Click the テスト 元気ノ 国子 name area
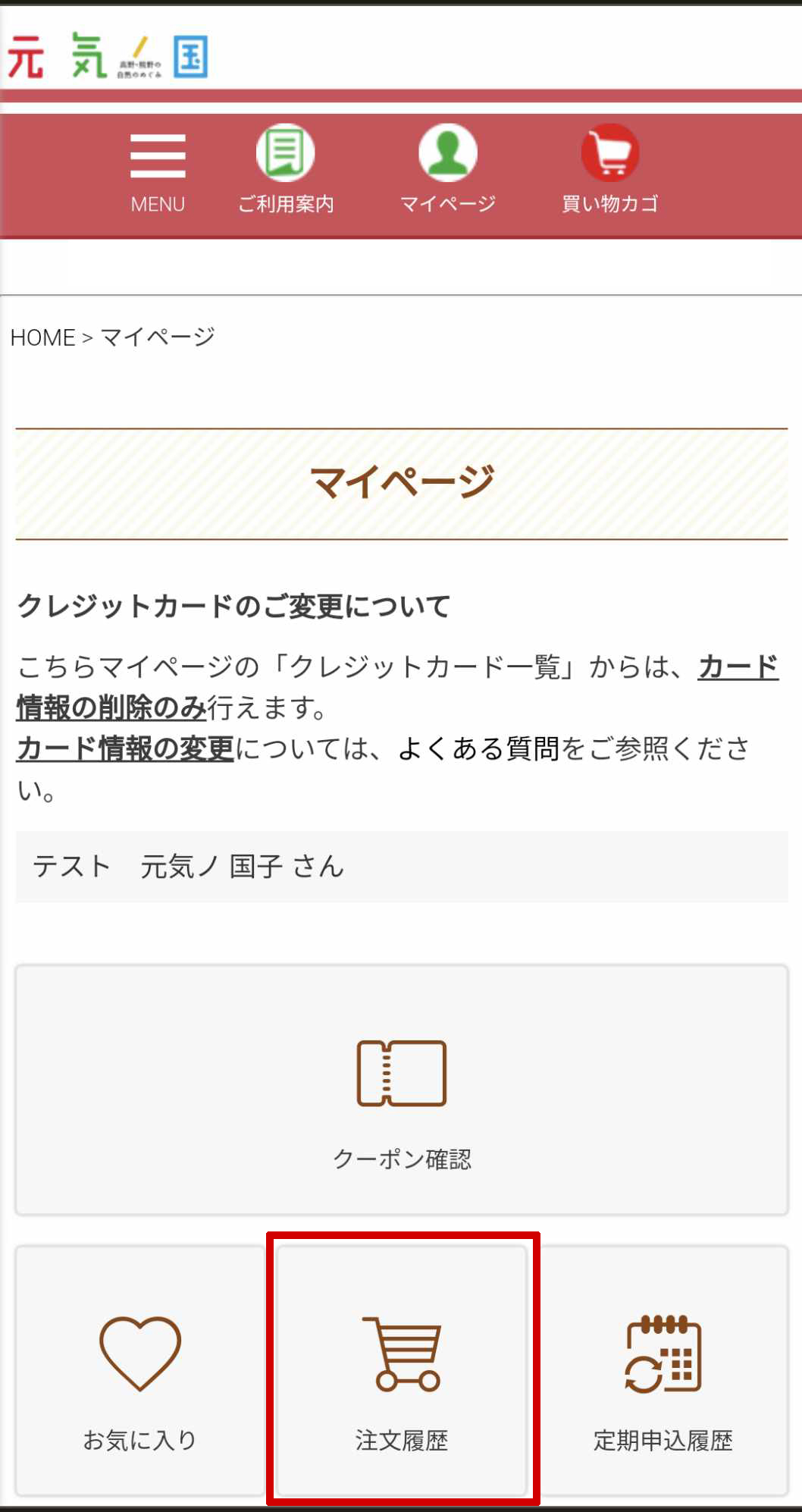Viewport: 802px width, 1512px height. [x=188, y=867]
